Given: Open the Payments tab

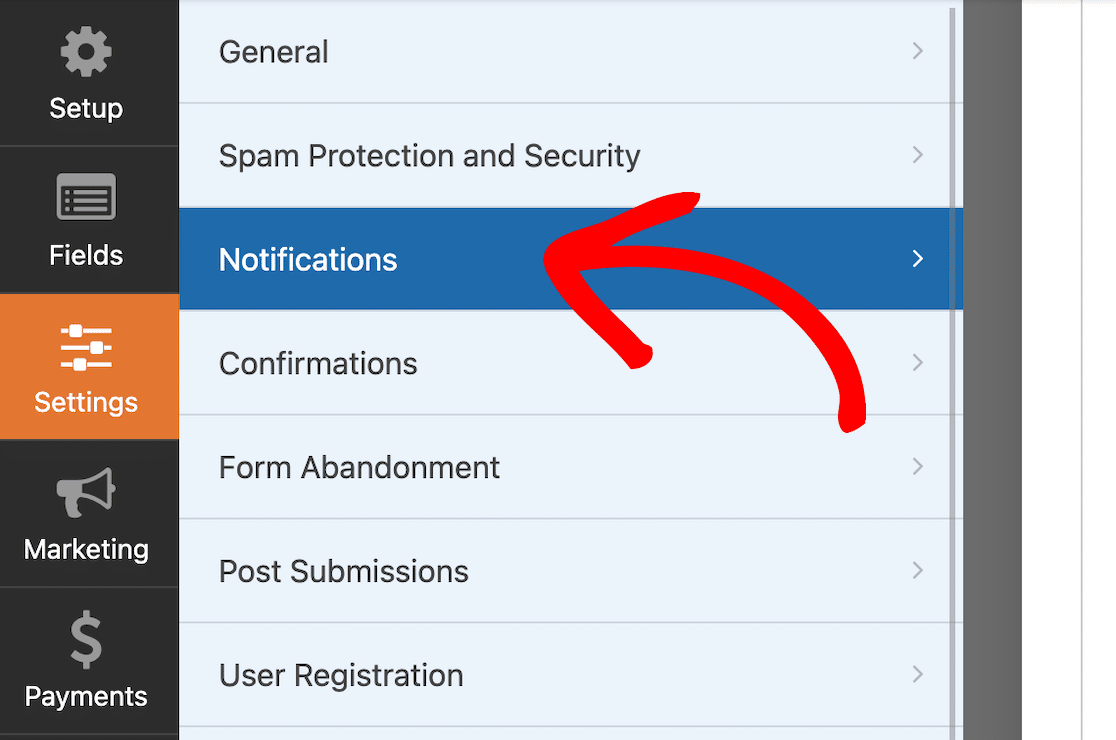Looking at the screenshot, I should tap(87, 661).
